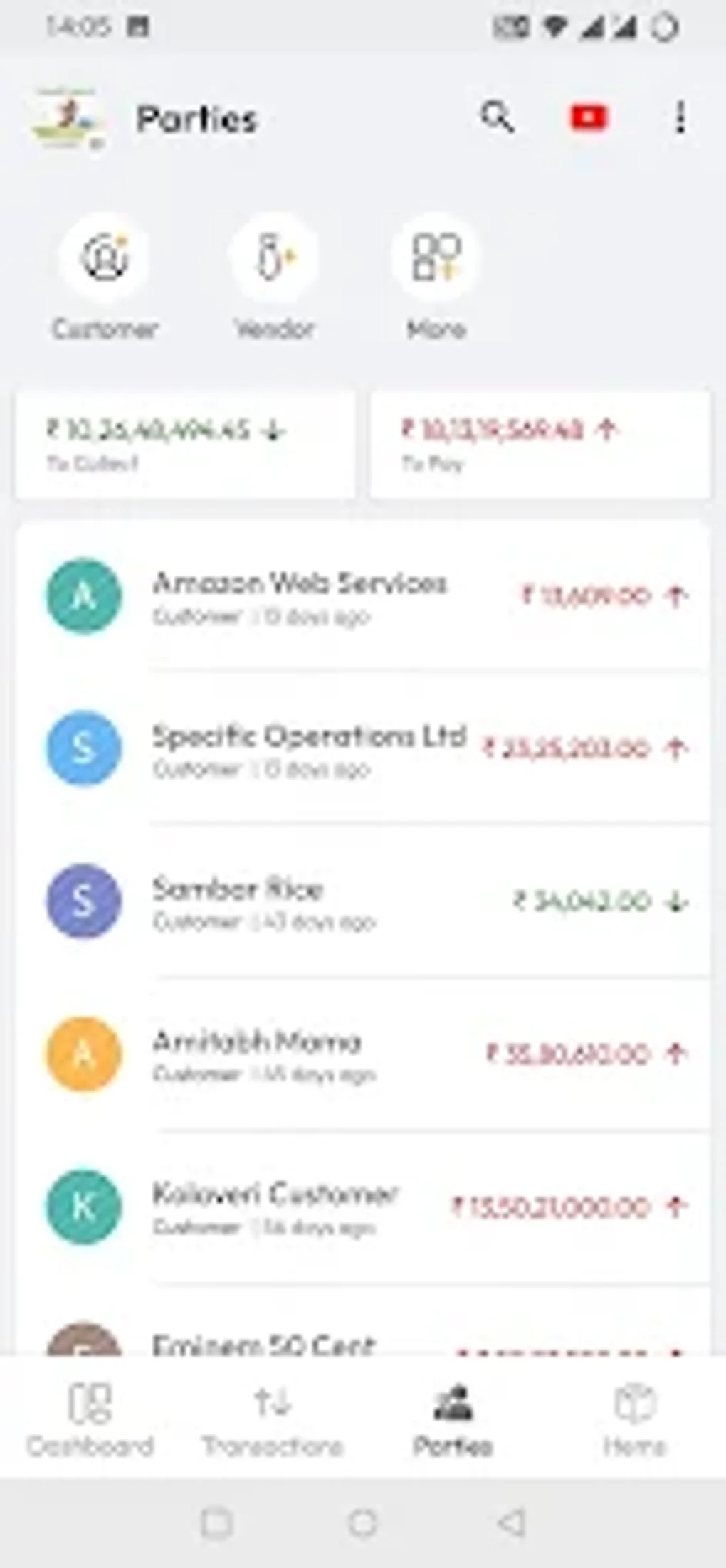Add a new Vendor

pos(272,260)
